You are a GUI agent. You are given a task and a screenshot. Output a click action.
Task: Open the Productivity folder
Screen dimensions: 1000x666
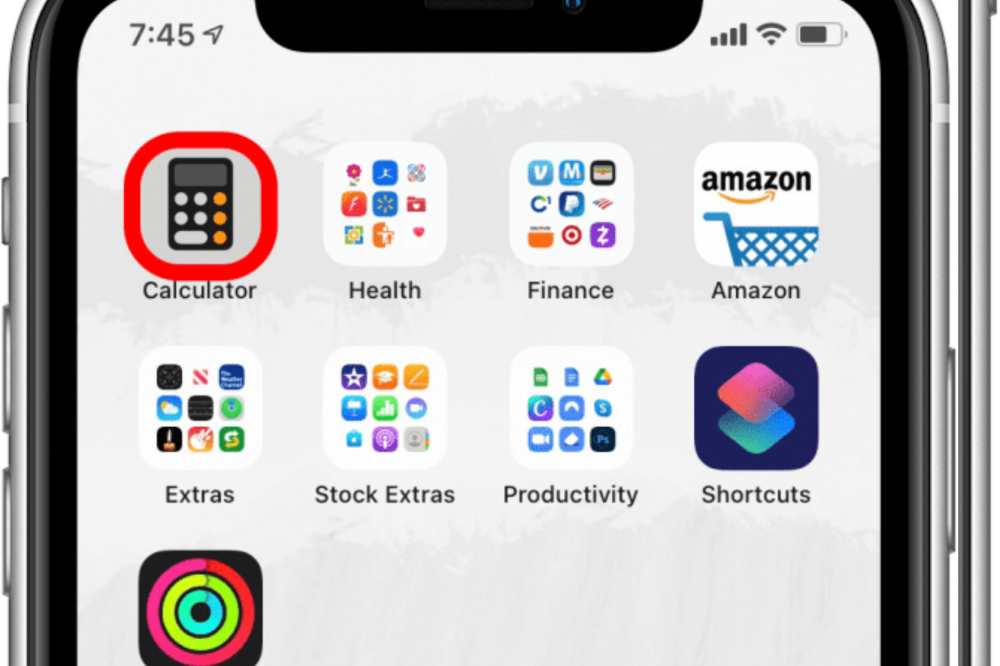pyautogui.click(x=571, y=408)
